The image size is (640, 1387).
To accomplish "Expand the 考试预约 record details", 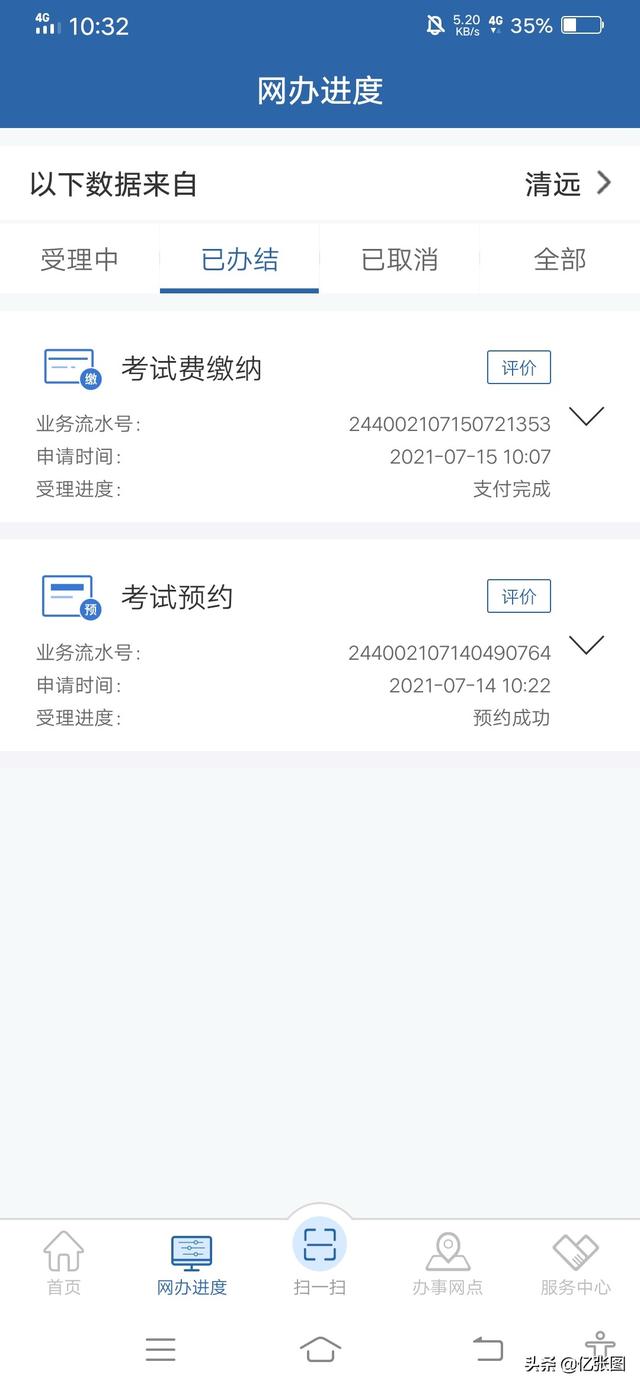I will 586,645.
